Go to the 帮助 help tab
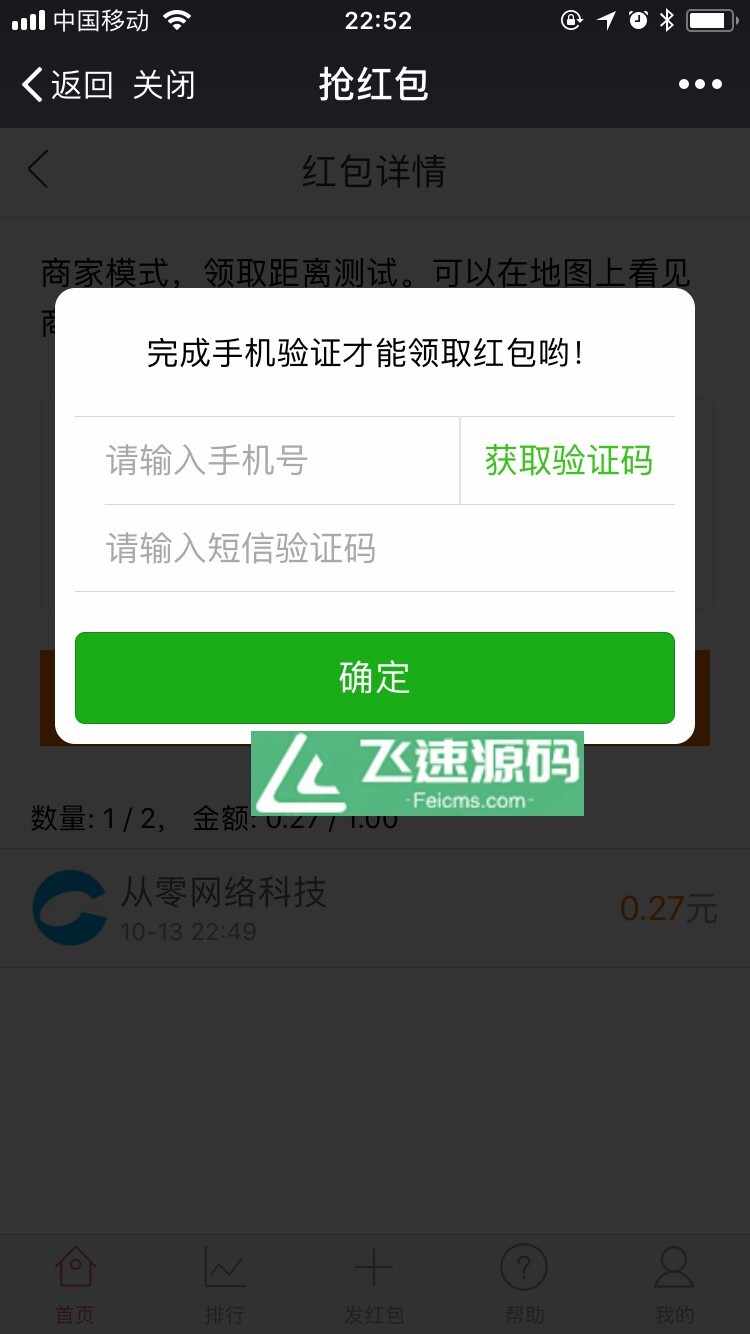 click(524, 1285)
